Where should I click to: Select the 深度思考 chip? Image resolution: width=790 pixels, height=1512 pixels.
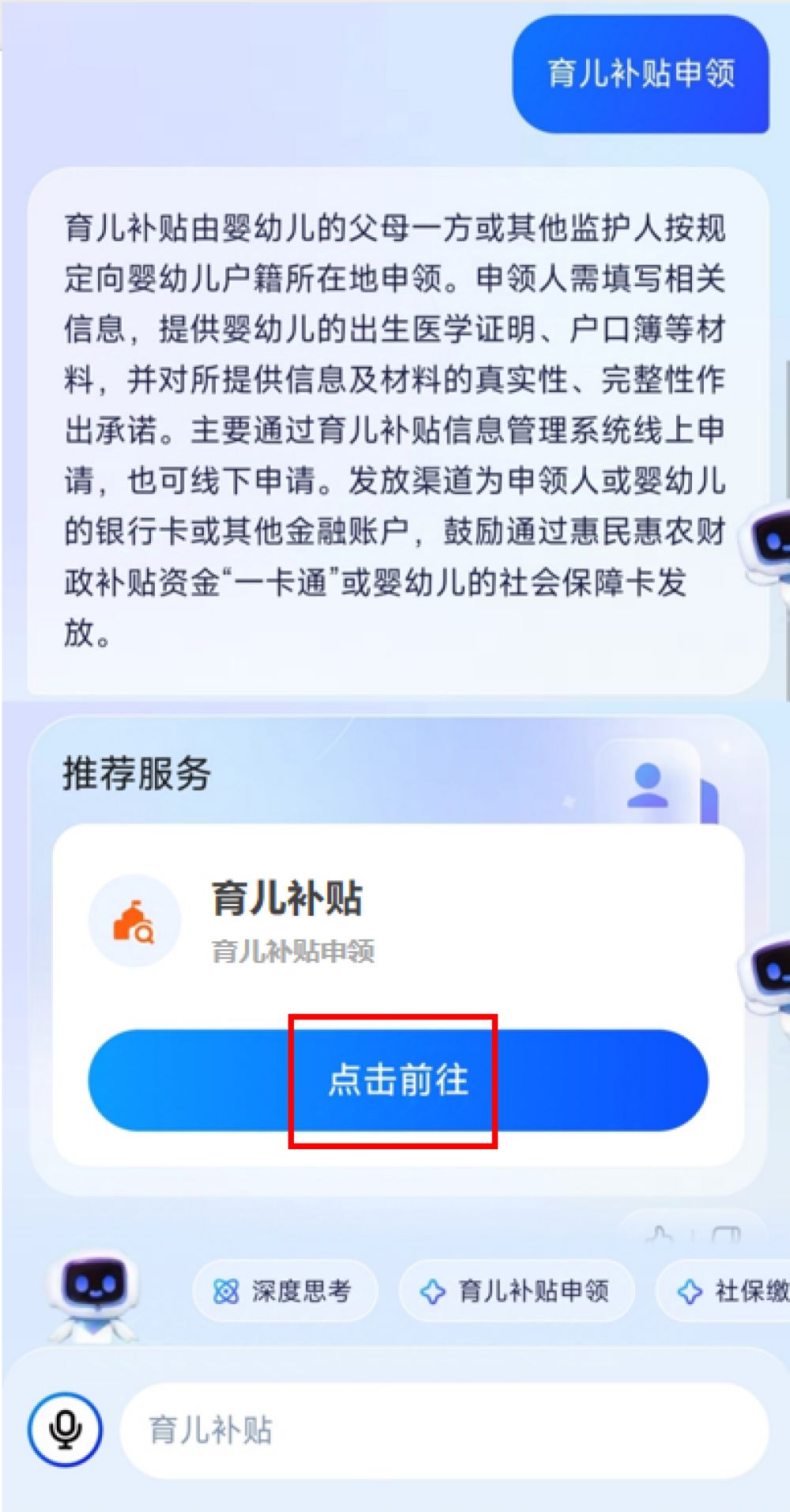click(284, 1291)
